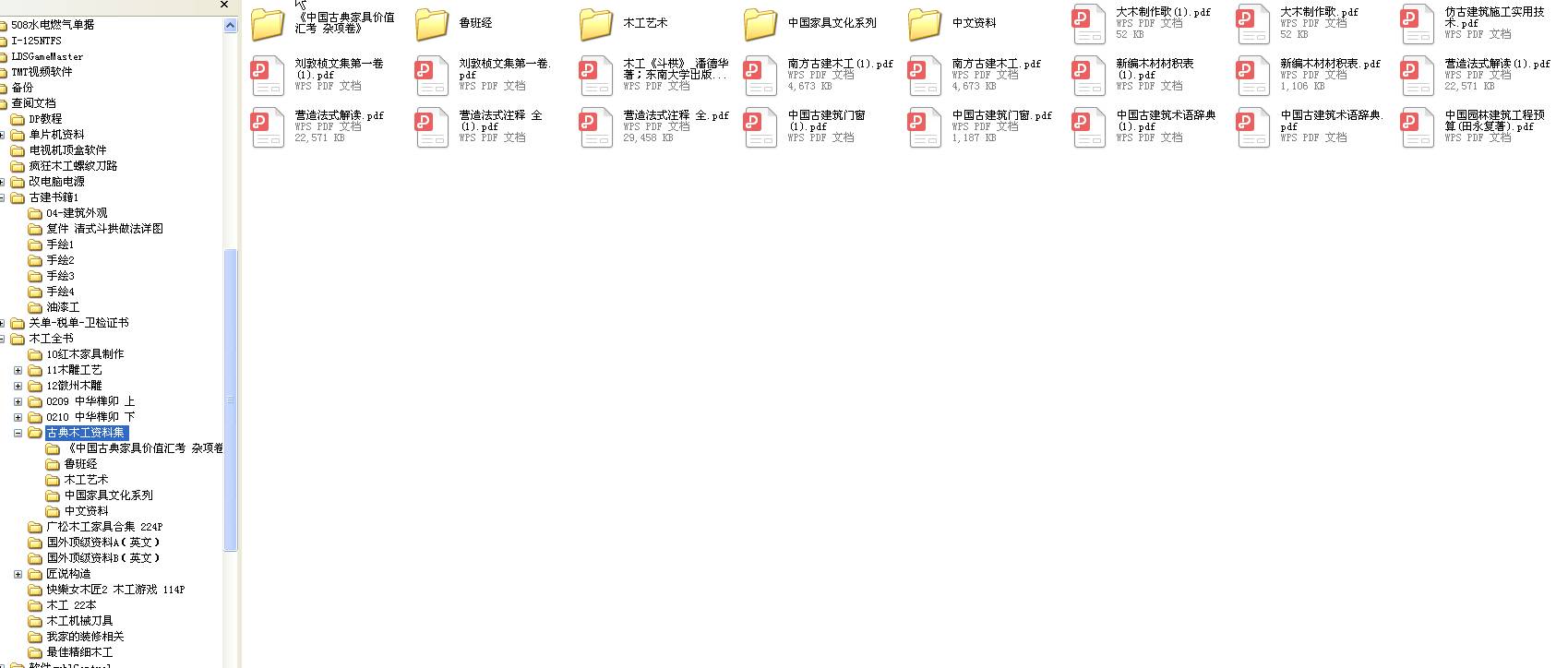Select 广松木工家具合集 224P in tree

(x=103, y=527)
